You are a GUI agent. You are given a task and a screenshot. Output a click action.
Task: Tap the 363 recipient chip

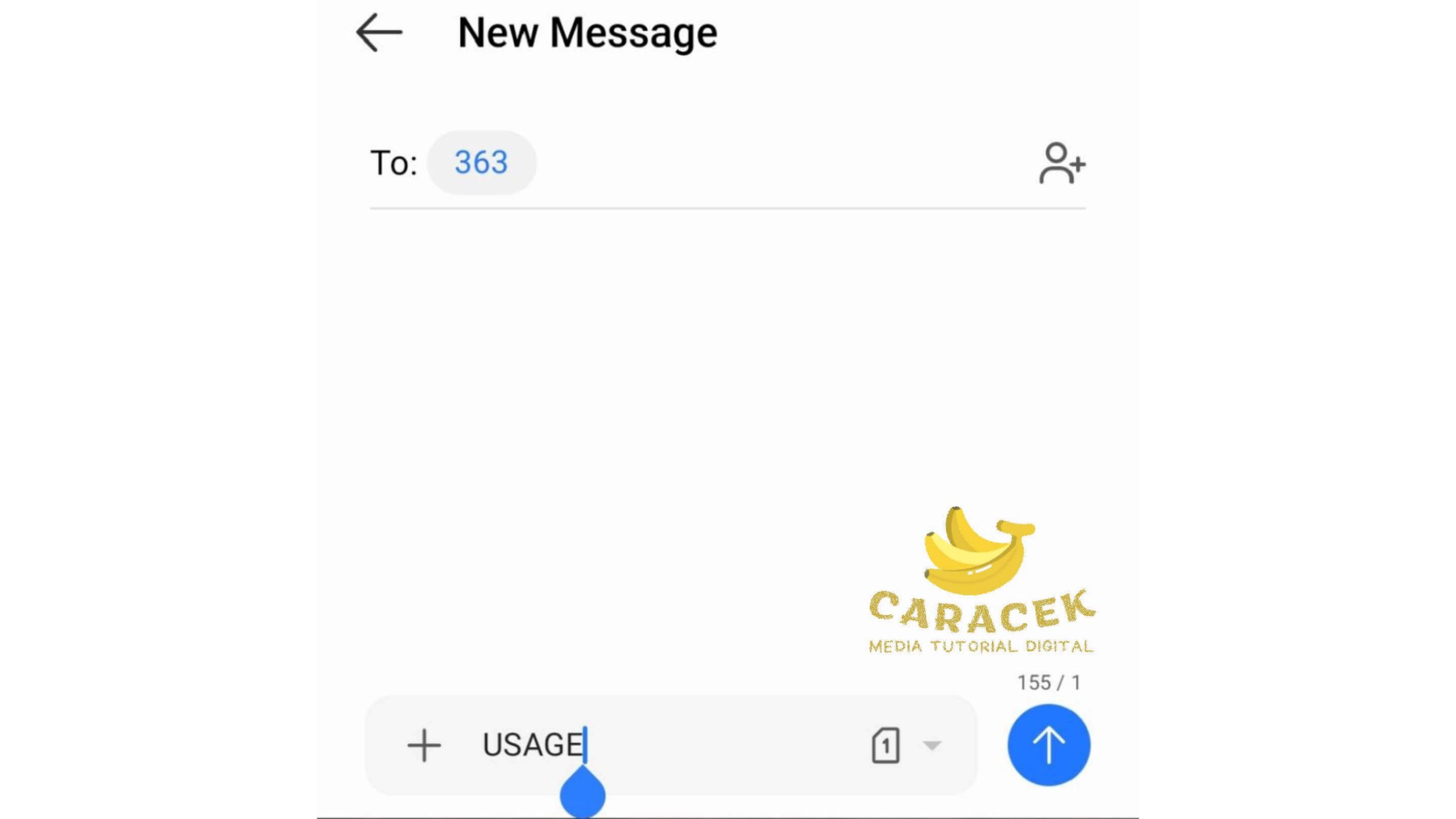[481, 163]
